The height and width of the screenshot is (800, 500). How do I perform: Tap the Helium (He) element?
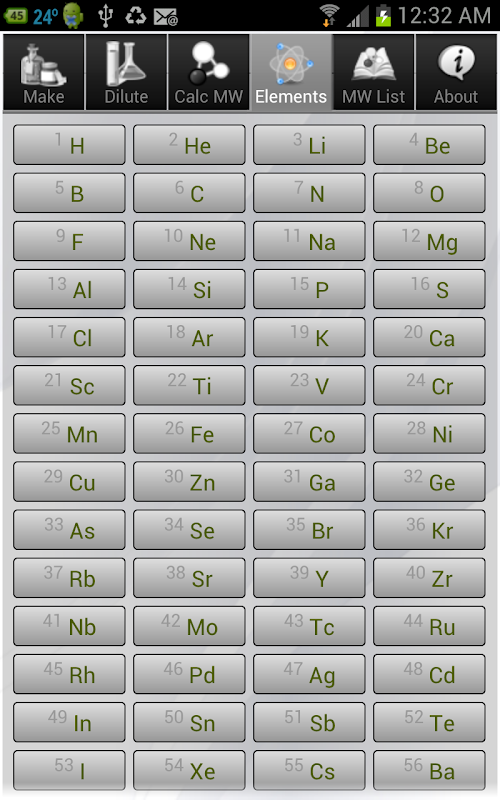click(x=189, y=145)
